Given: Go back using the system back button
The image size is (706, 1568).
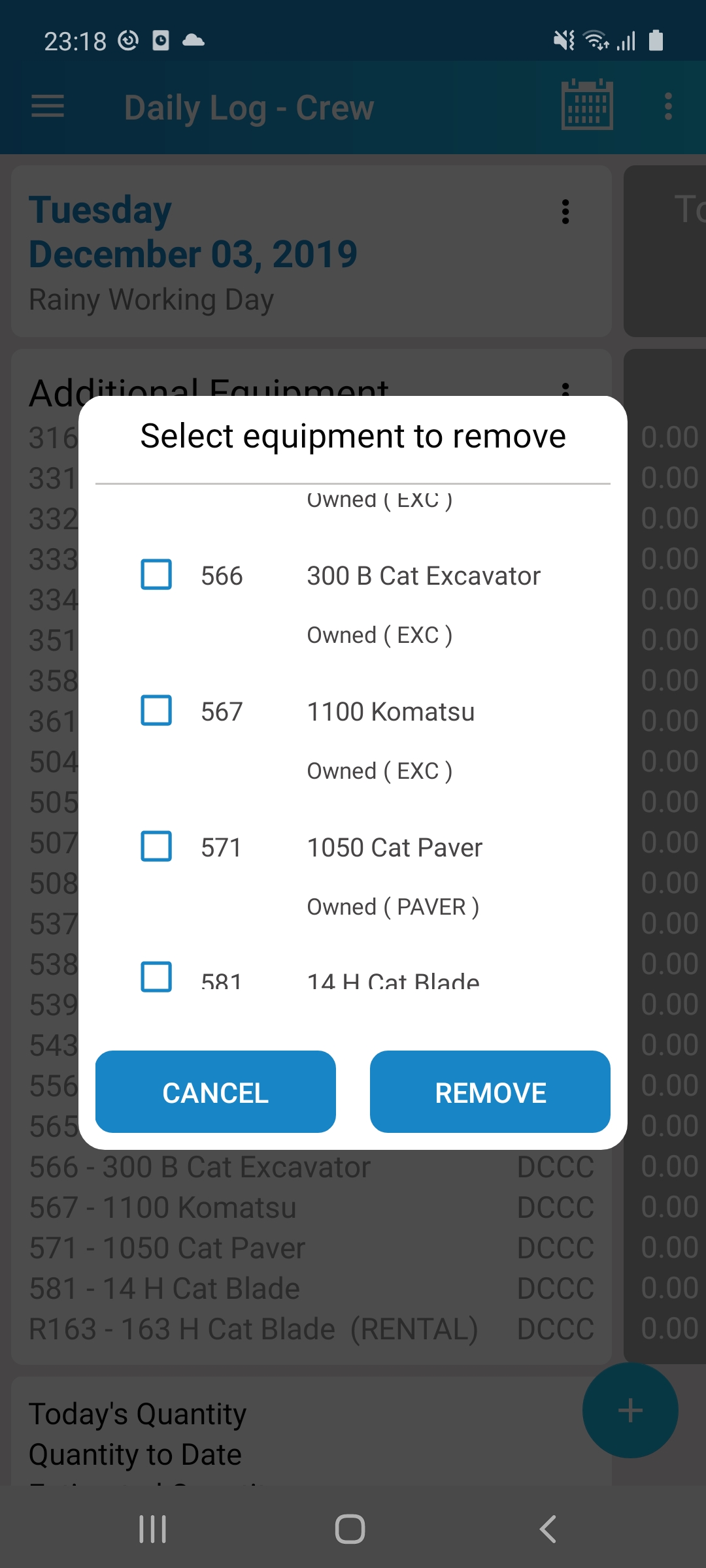Looking at the screenshot, I should coord(548,1529).
